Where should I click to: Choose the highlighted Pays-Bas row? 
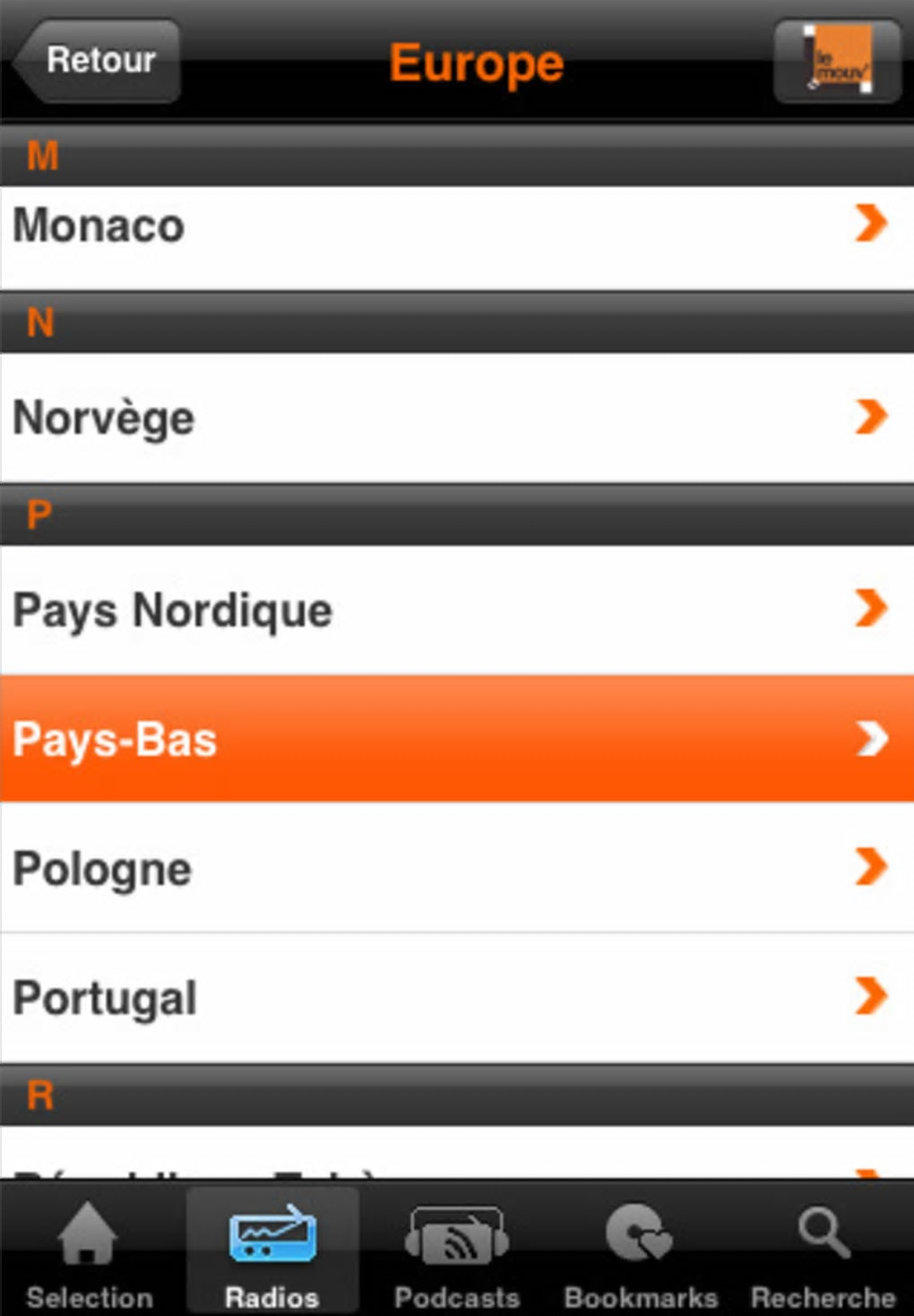[x=457, y=739]
